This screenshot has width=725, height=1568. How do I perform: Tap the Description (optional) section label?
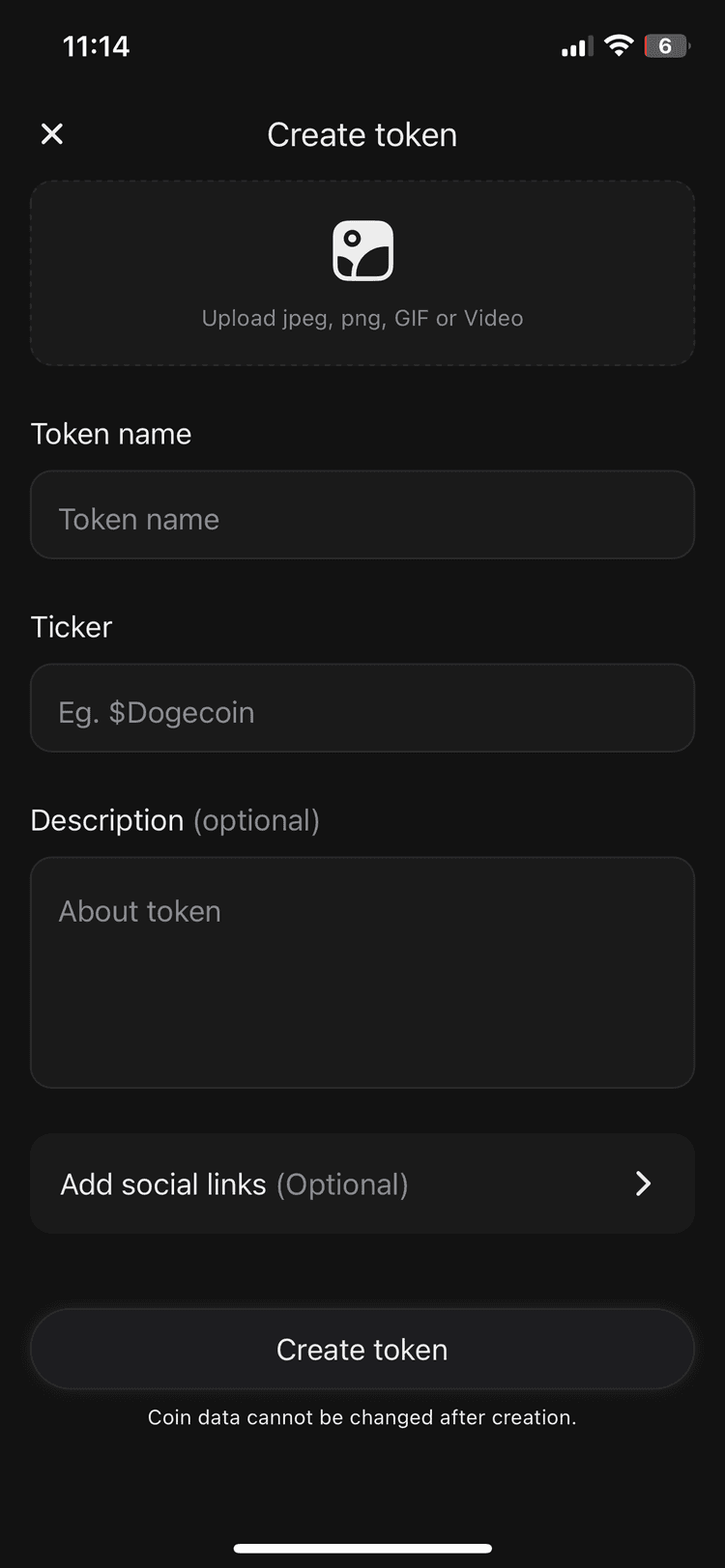click(175, 820)
